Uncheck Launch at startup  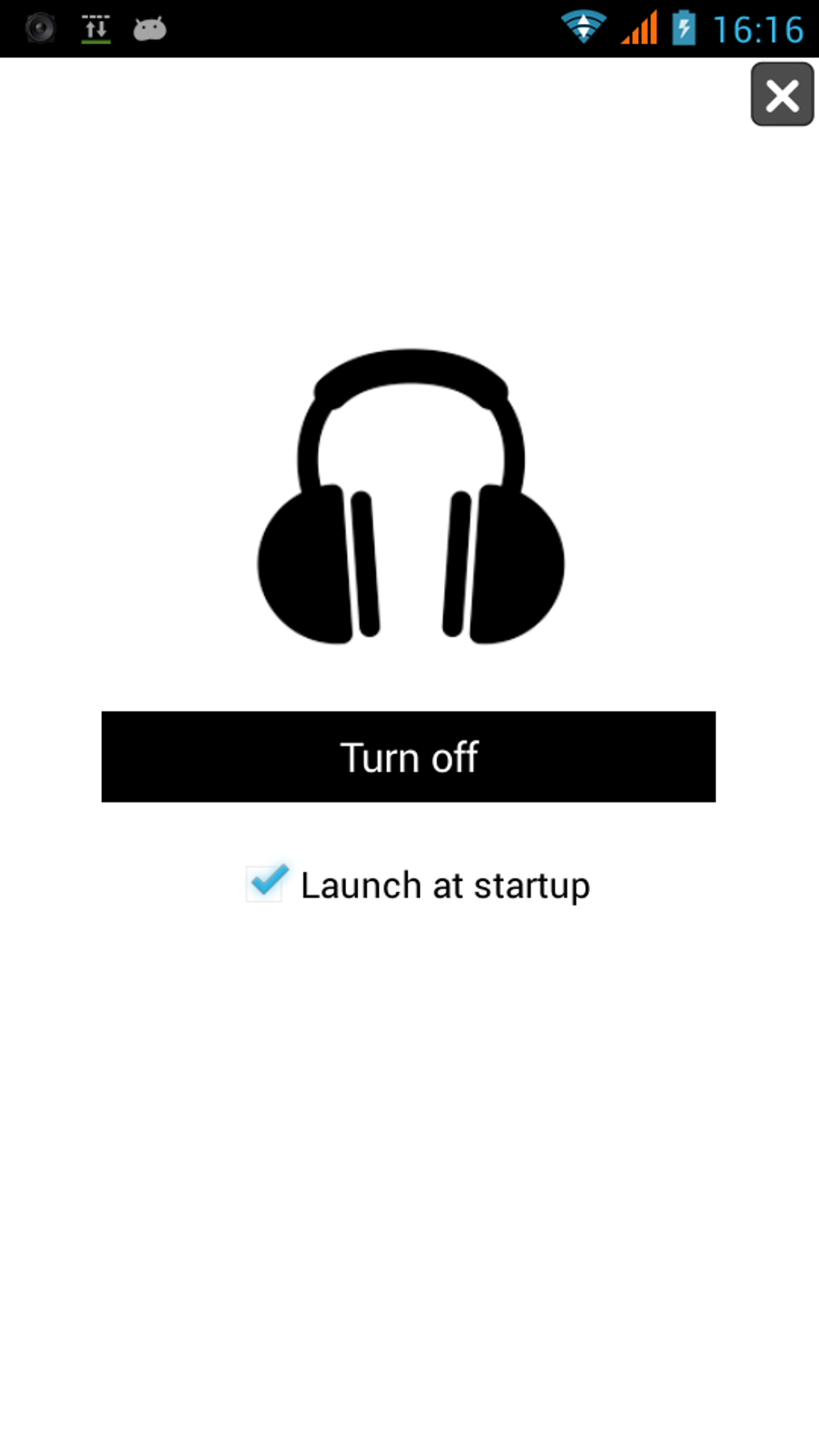266,883
